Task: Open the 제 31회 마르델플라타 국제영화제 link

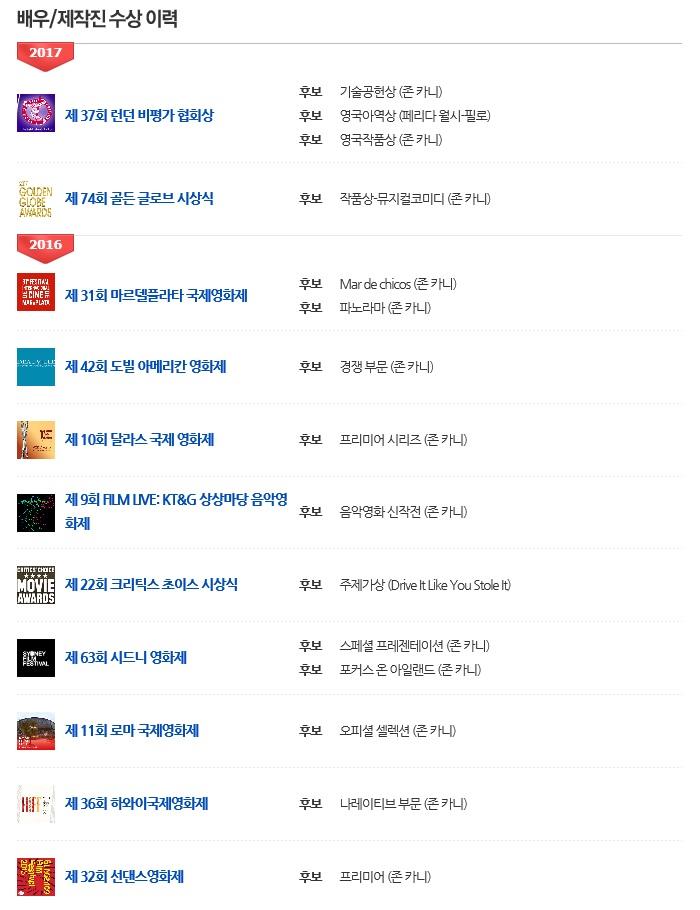Action: click(156, 295)
